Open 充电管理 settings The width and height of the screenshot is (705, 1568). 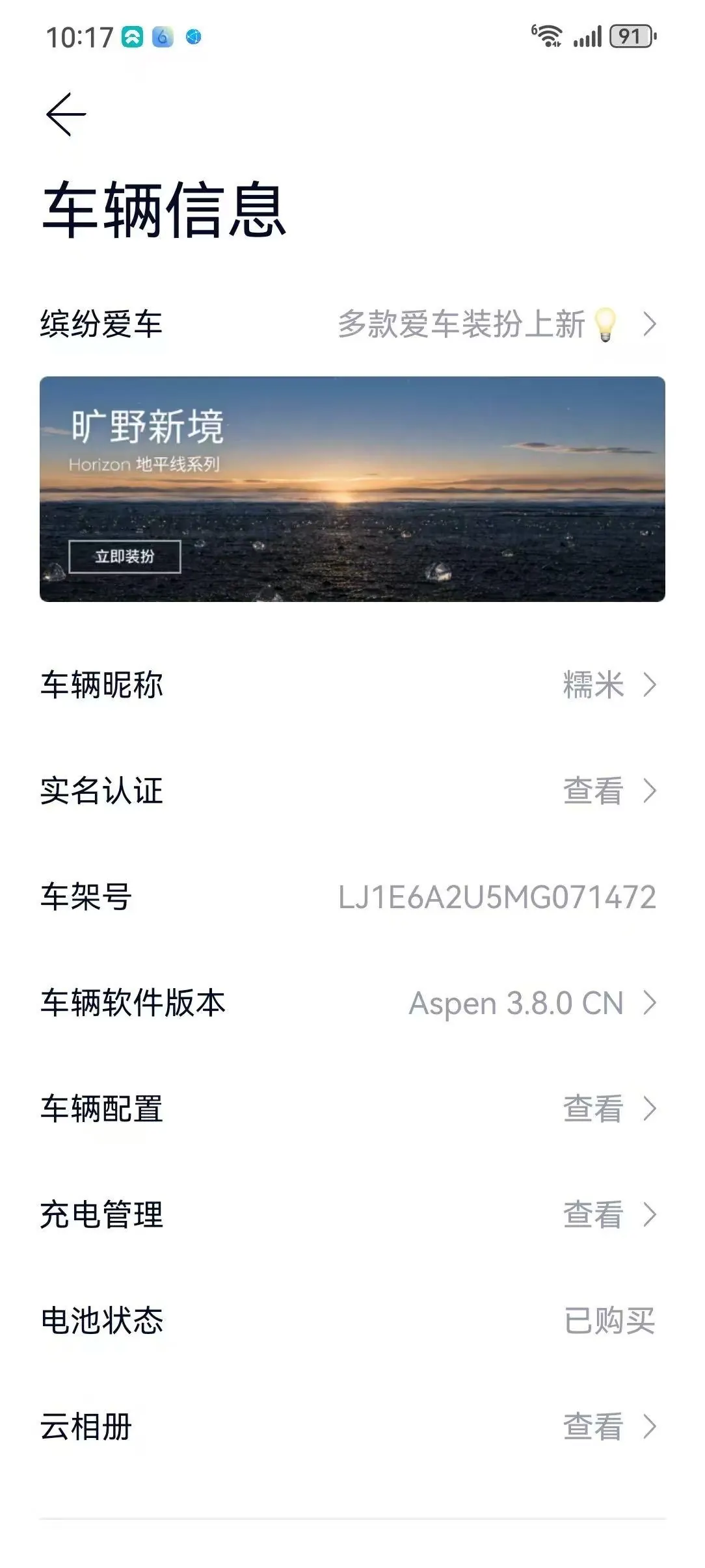click(352, 1214)
